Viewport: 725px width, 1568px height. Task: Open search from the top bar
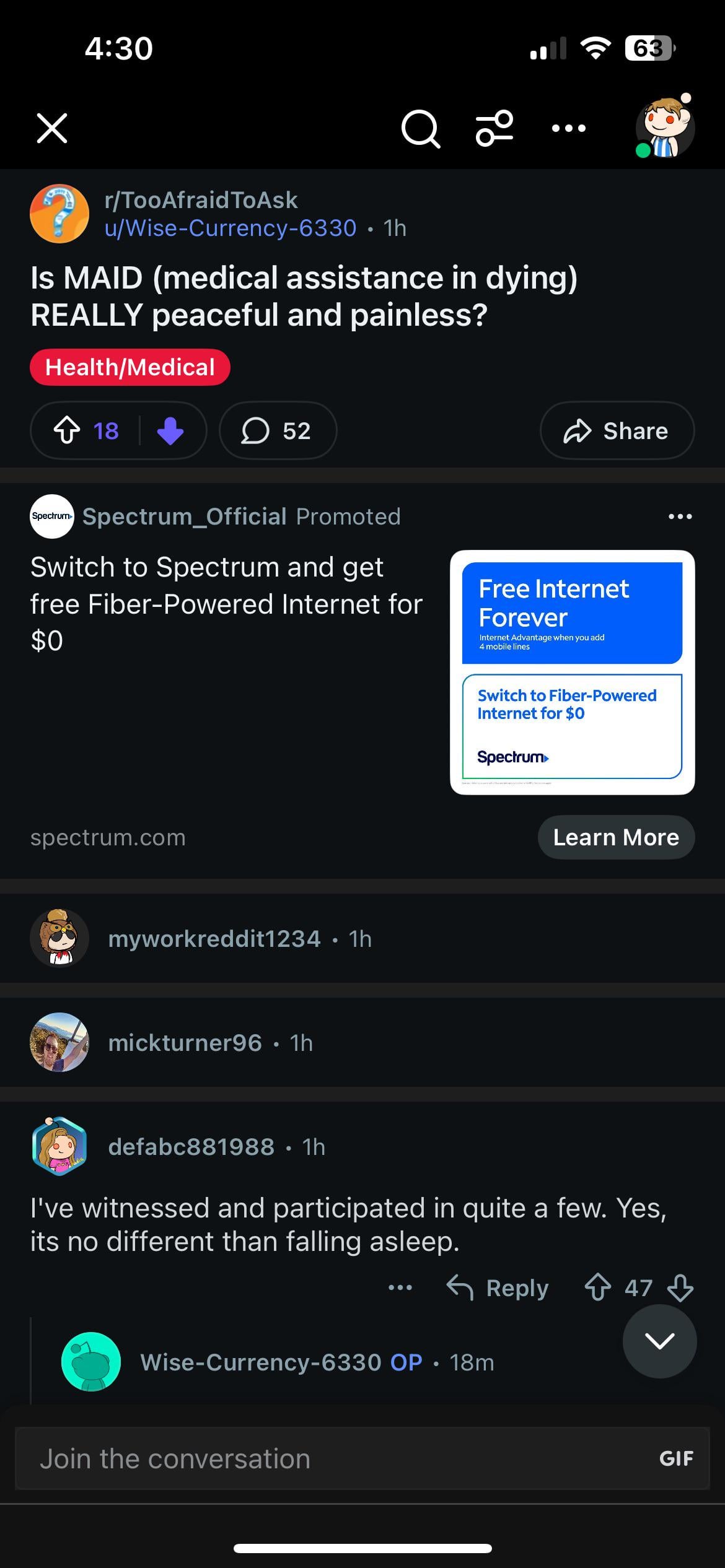(421, 128)
